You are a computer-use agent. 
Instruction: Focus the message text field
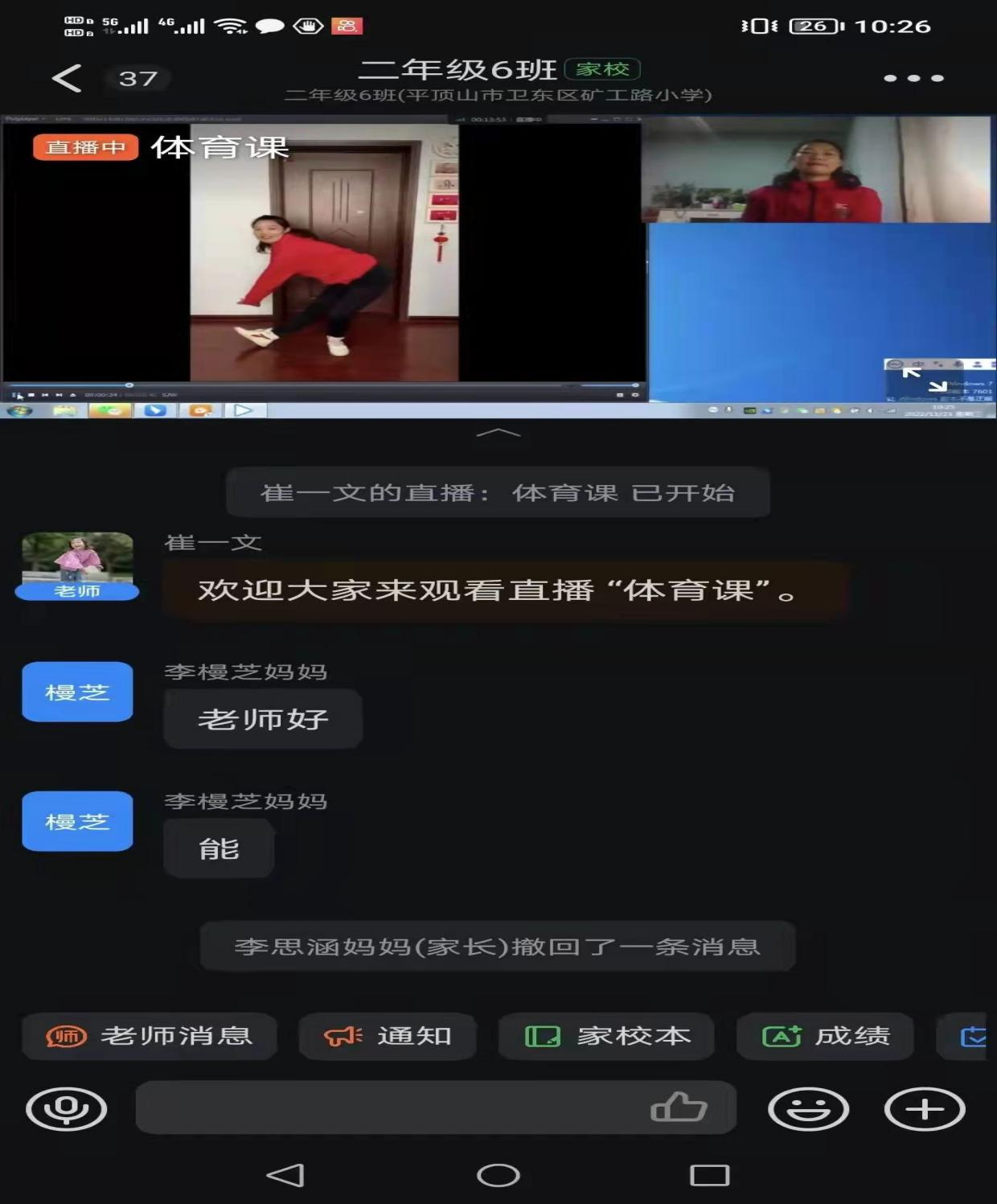386,1108
